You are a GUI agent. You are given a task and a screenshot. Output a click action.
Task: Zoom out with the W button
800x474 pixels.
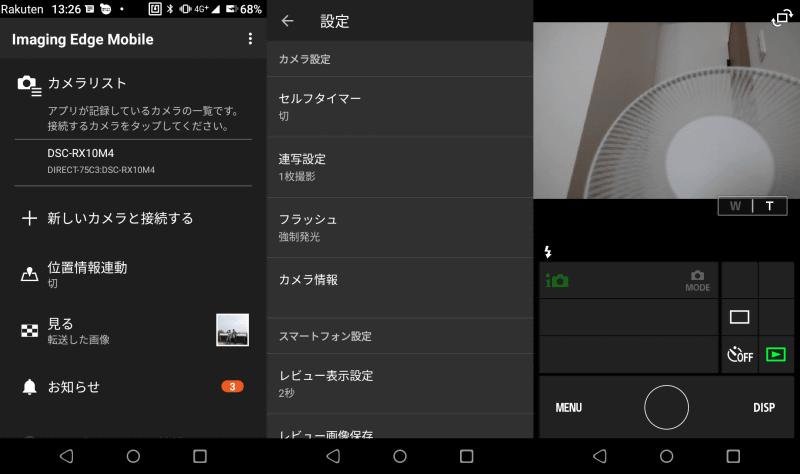pos(735,206)
